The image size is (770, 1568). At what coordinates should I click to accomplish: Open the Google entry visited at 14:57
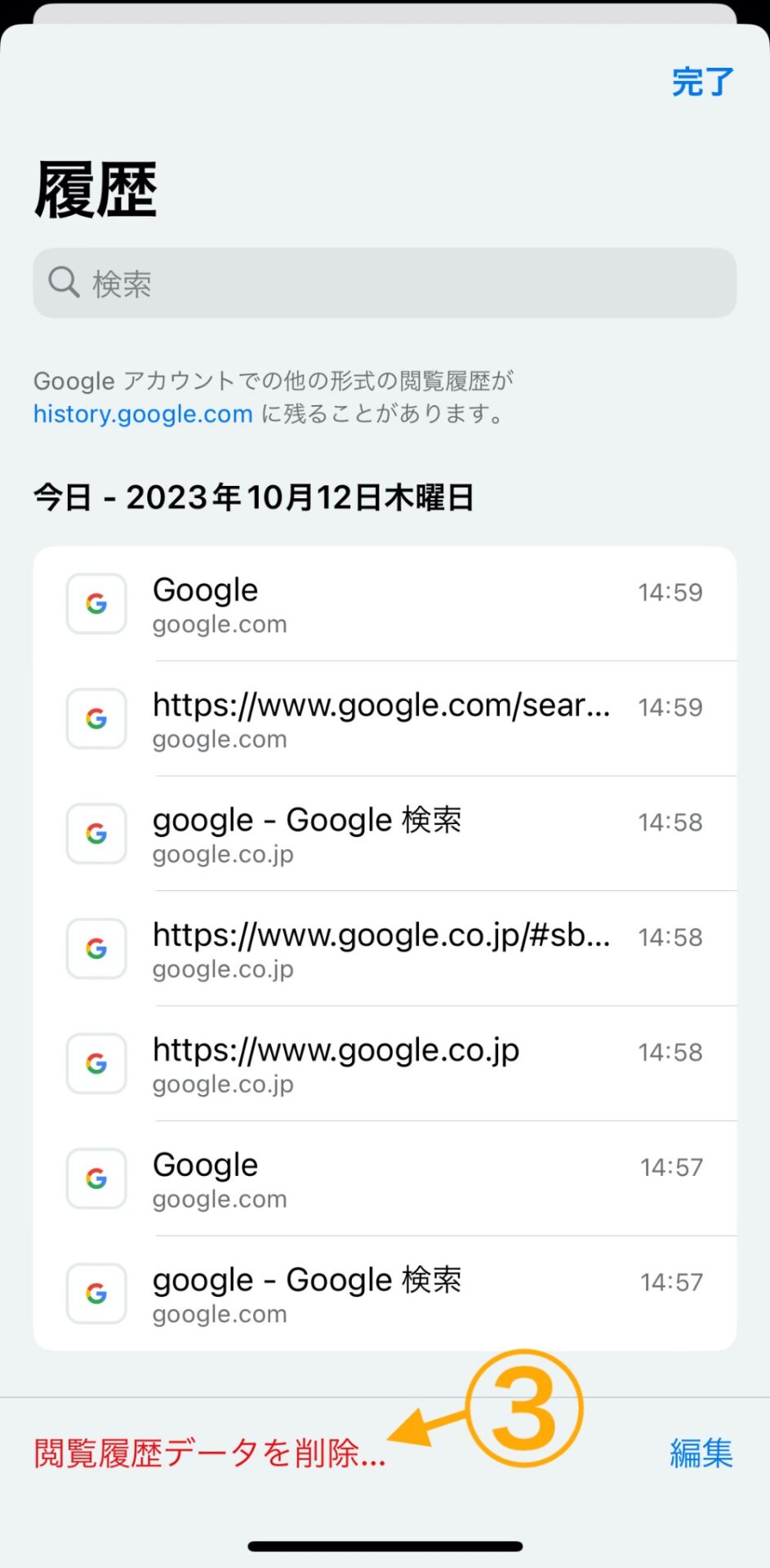pos(385,1179)
